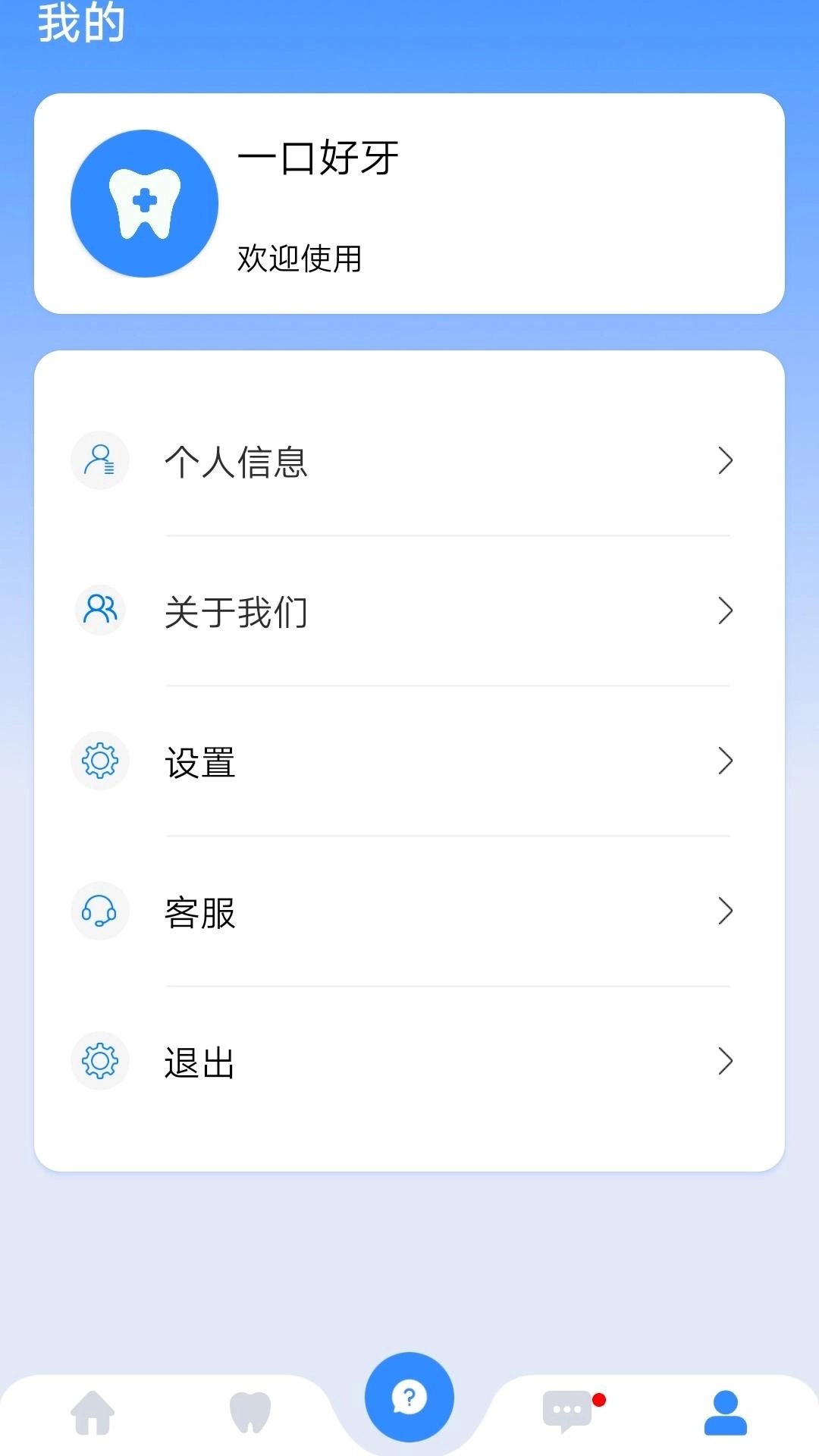Click the 退出 gear icon

pos(100,1061)
